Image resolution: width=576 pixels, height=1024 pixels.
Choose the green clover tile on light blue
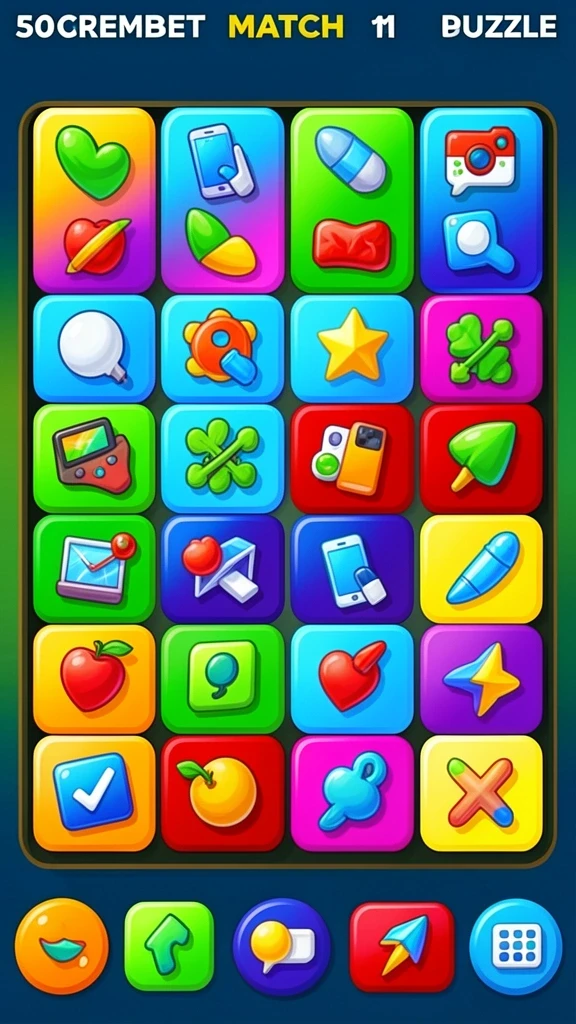[x=222, y=458]
